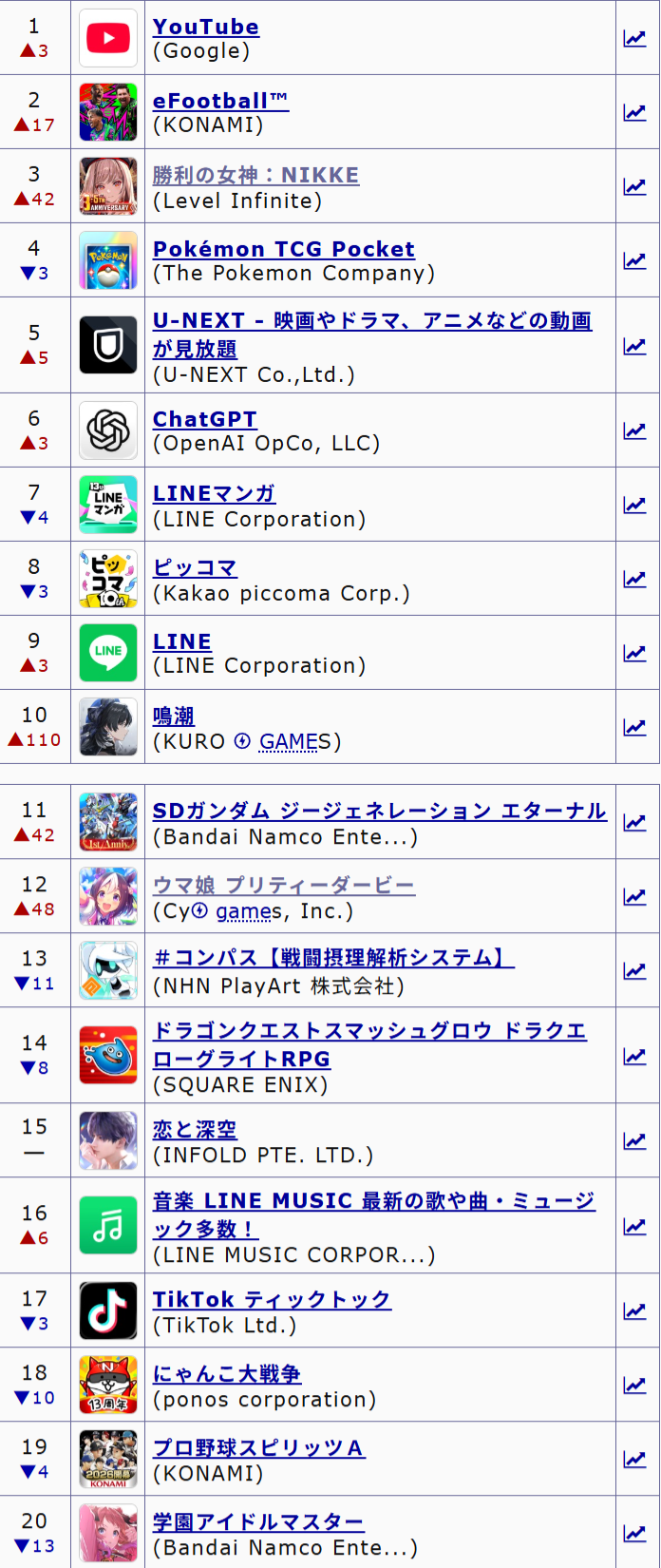Image resolution: width=661 pixels, height=1568 pixels.
Task: Open the 鳴潮 link
Action: 173,716
